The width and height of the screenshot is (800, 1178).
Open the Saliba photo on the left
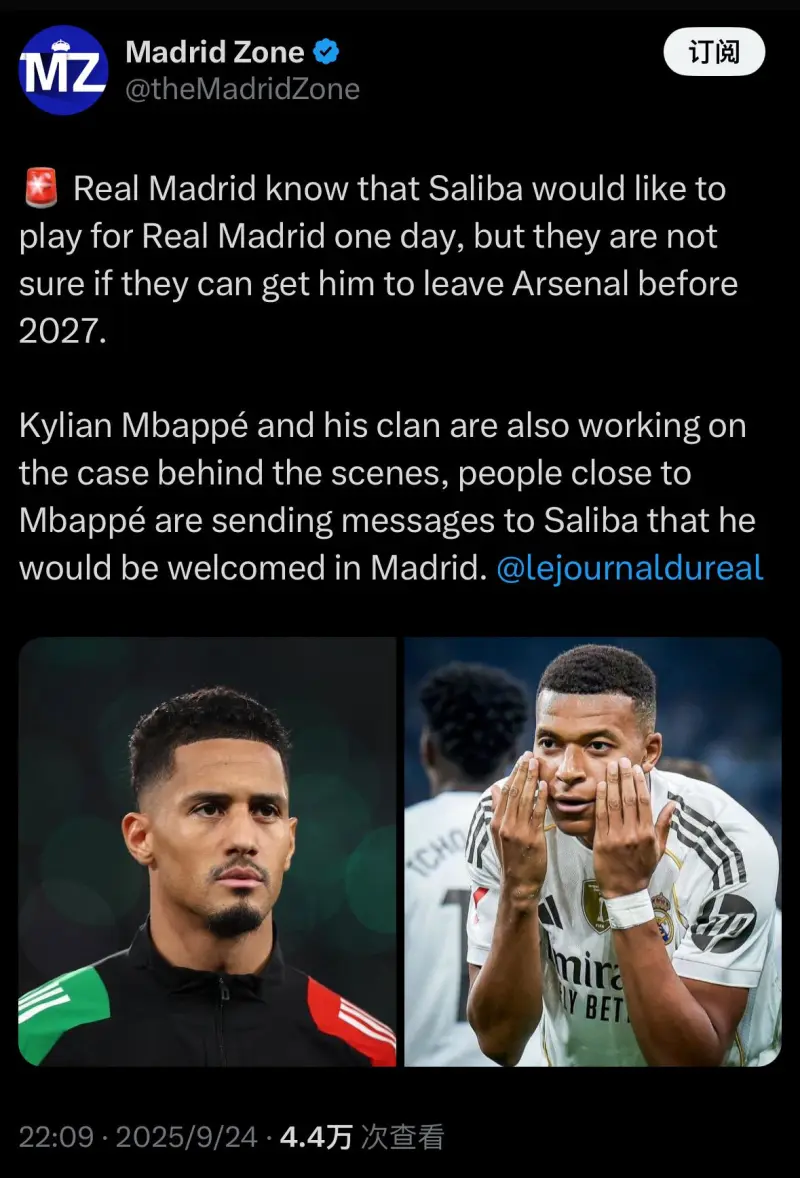click(207, 852)
